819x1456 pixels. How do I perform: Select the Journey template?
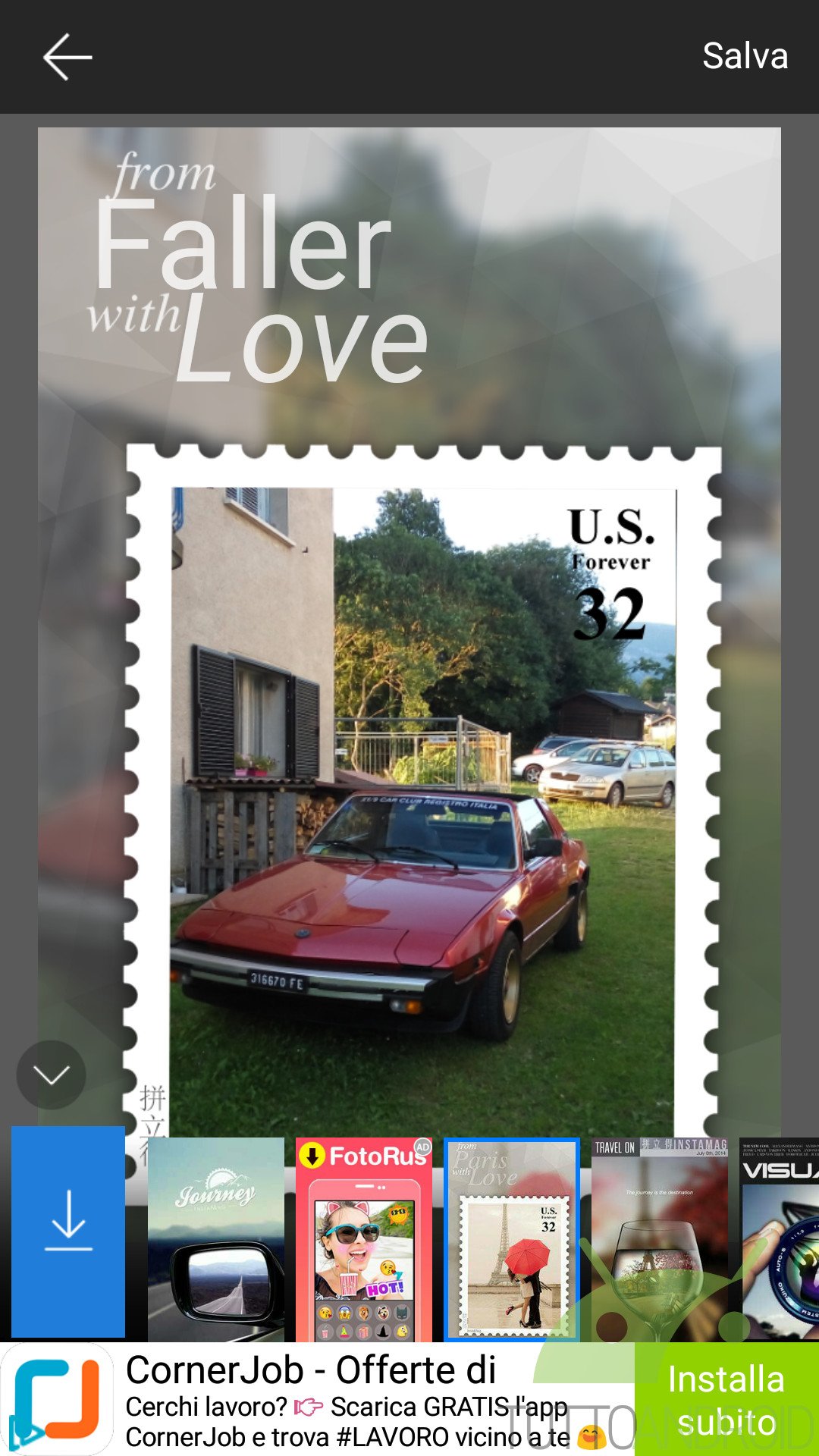tap(216, 1240)
